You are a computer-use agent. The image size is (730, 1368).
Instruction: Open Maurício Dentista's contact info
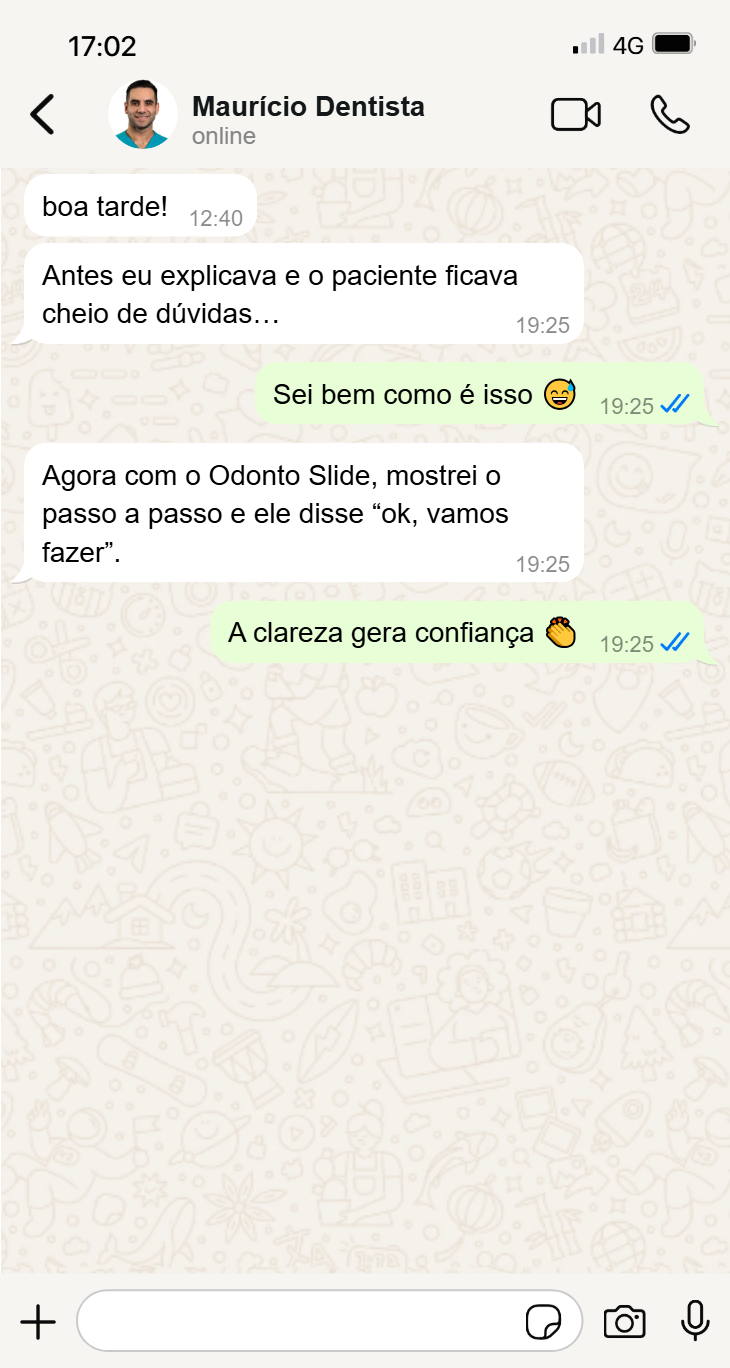click(x=307, y=118)
